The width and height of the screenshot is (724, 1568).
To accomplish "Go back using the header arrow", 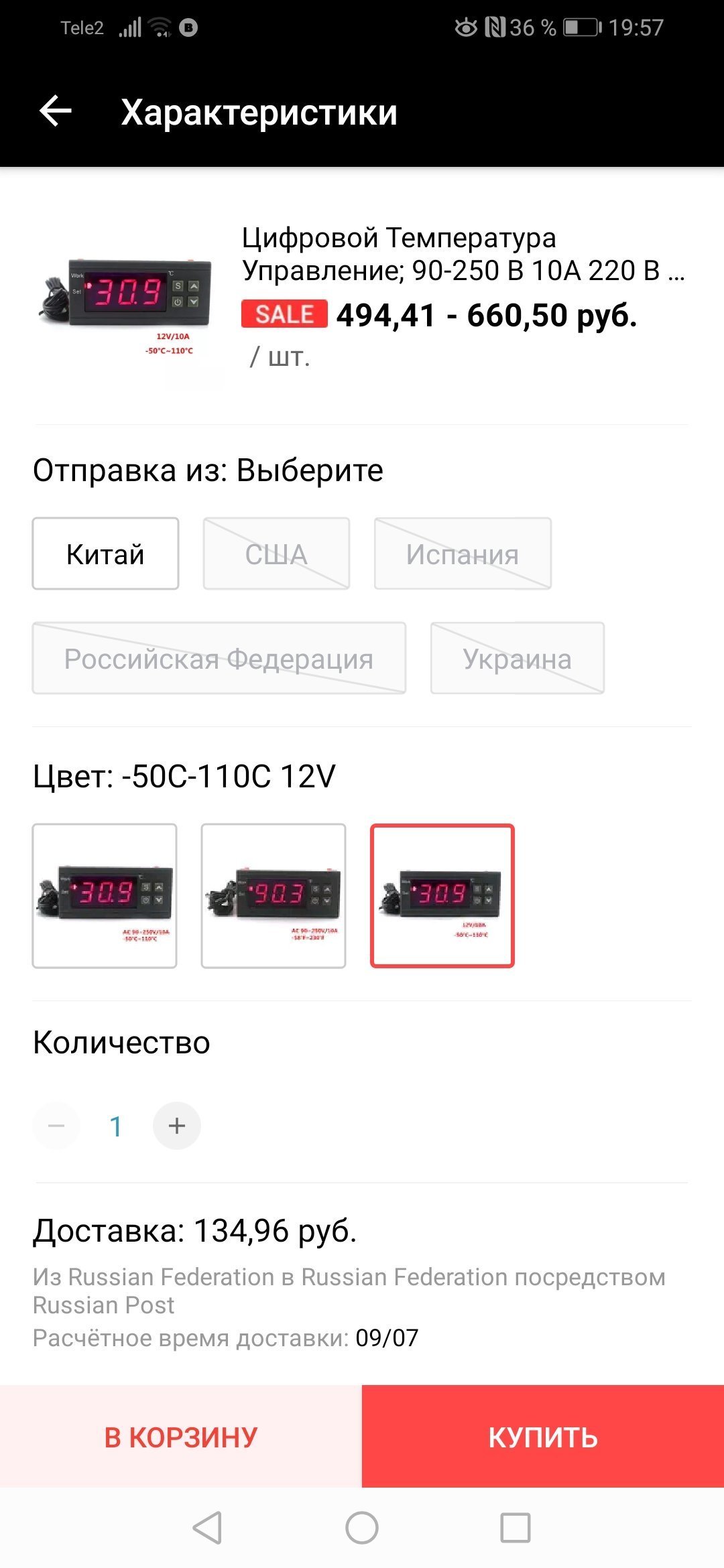I will tap(56, 111).
